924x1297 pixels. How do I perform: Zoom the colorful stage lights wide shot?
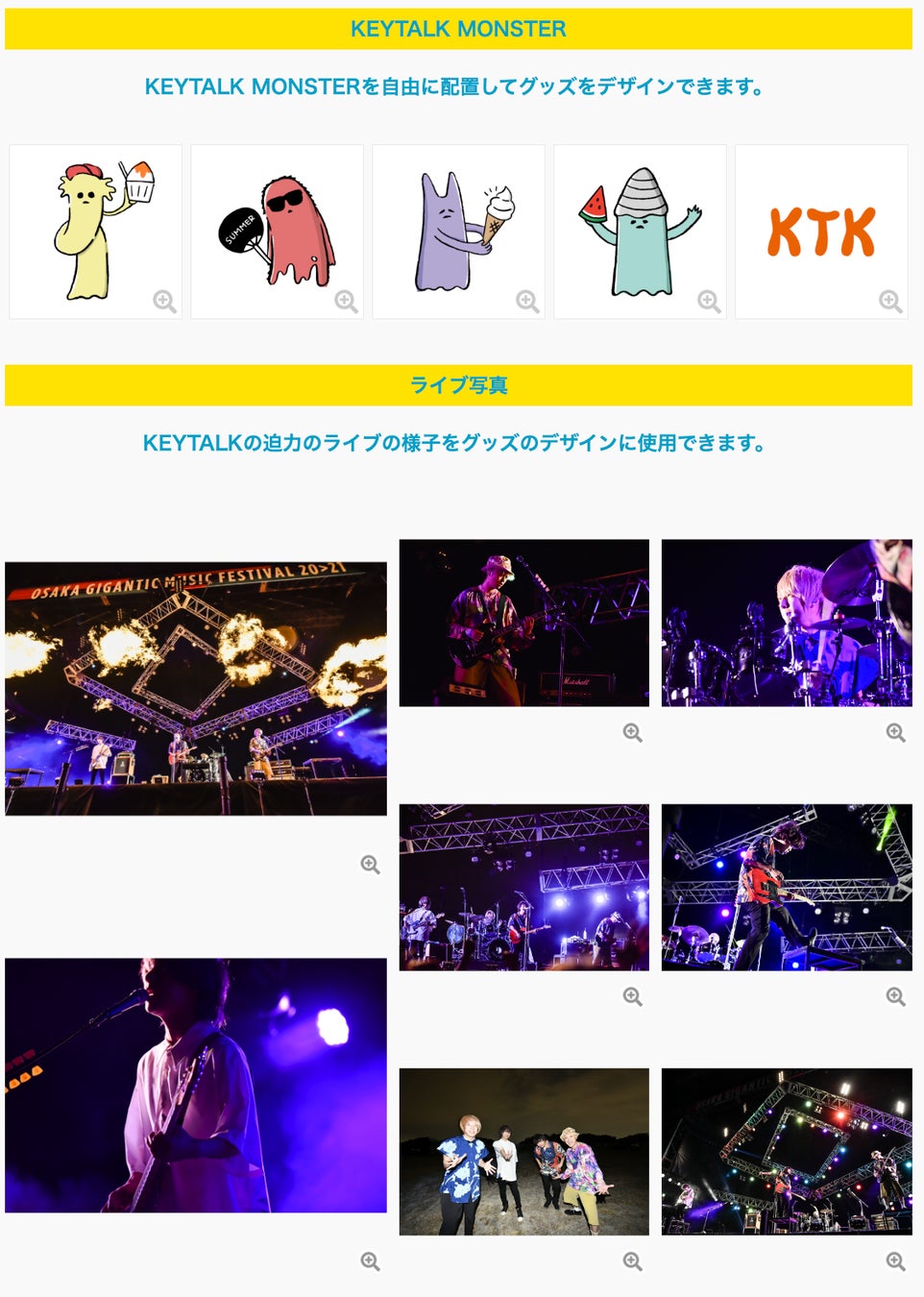(x=895, y=1261)
